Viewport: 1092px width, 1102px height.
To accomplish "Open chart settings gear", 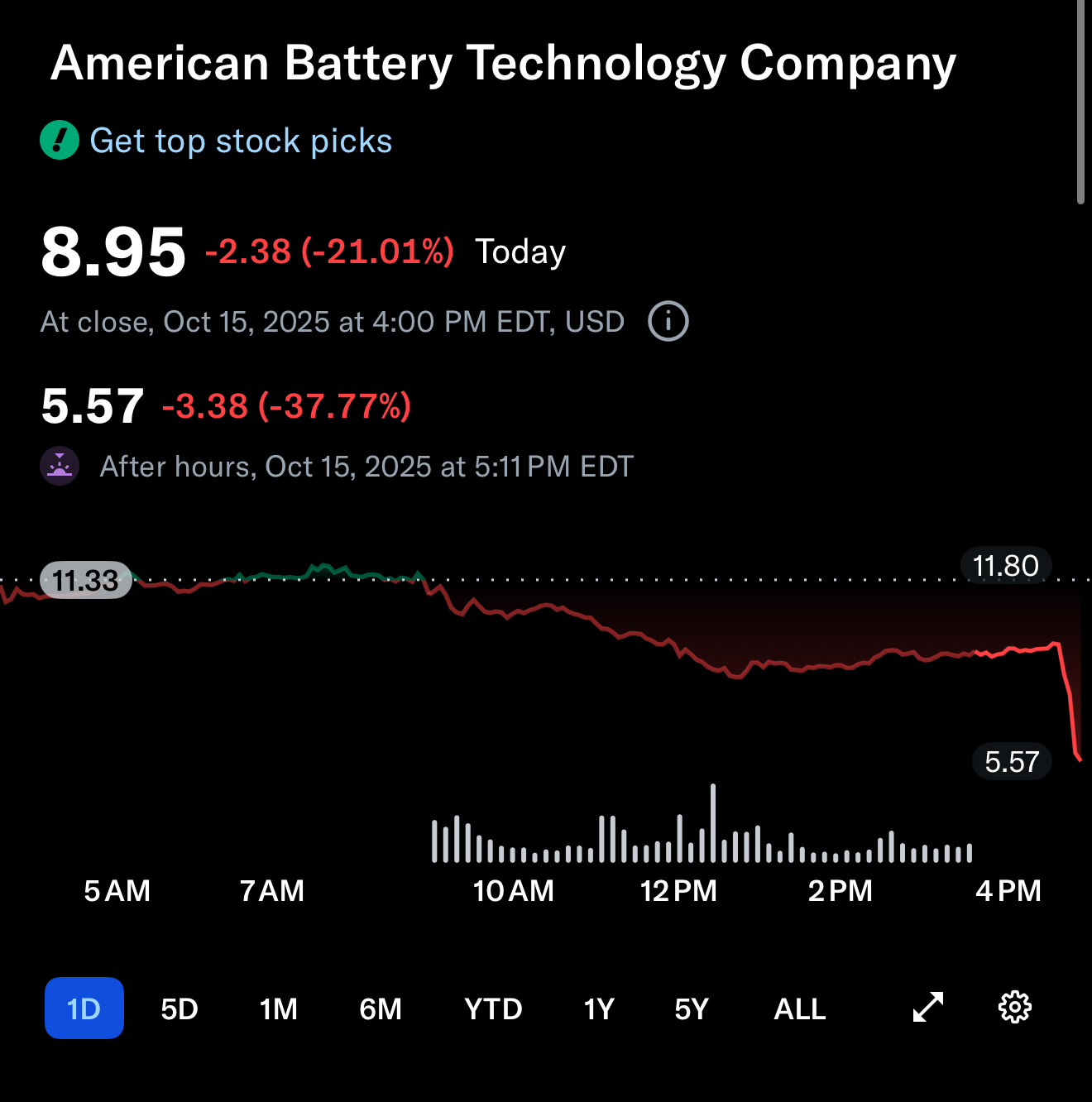I will [1015, 1007].
